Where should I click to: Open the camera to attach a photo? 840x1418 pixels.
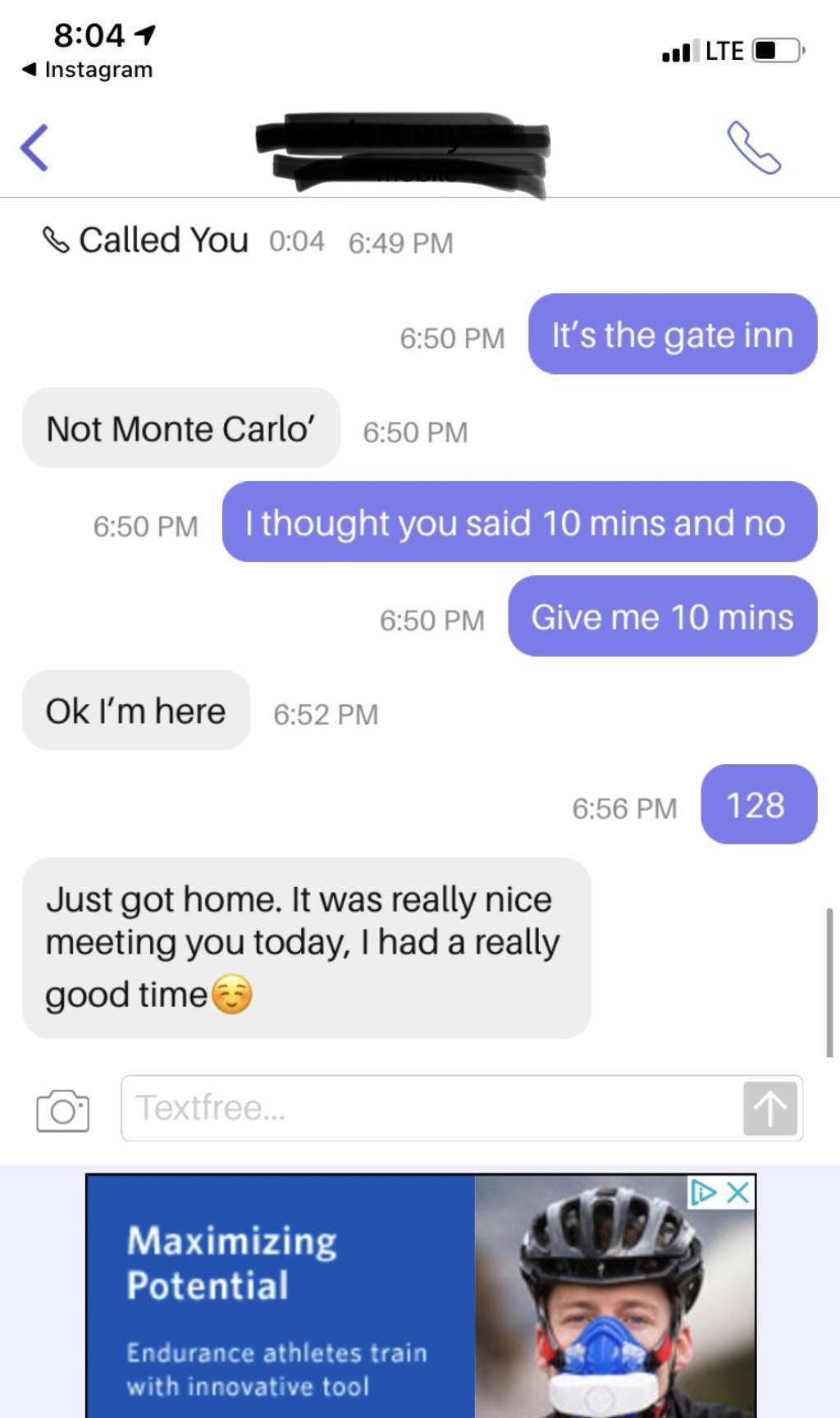tap(63, 1110)
